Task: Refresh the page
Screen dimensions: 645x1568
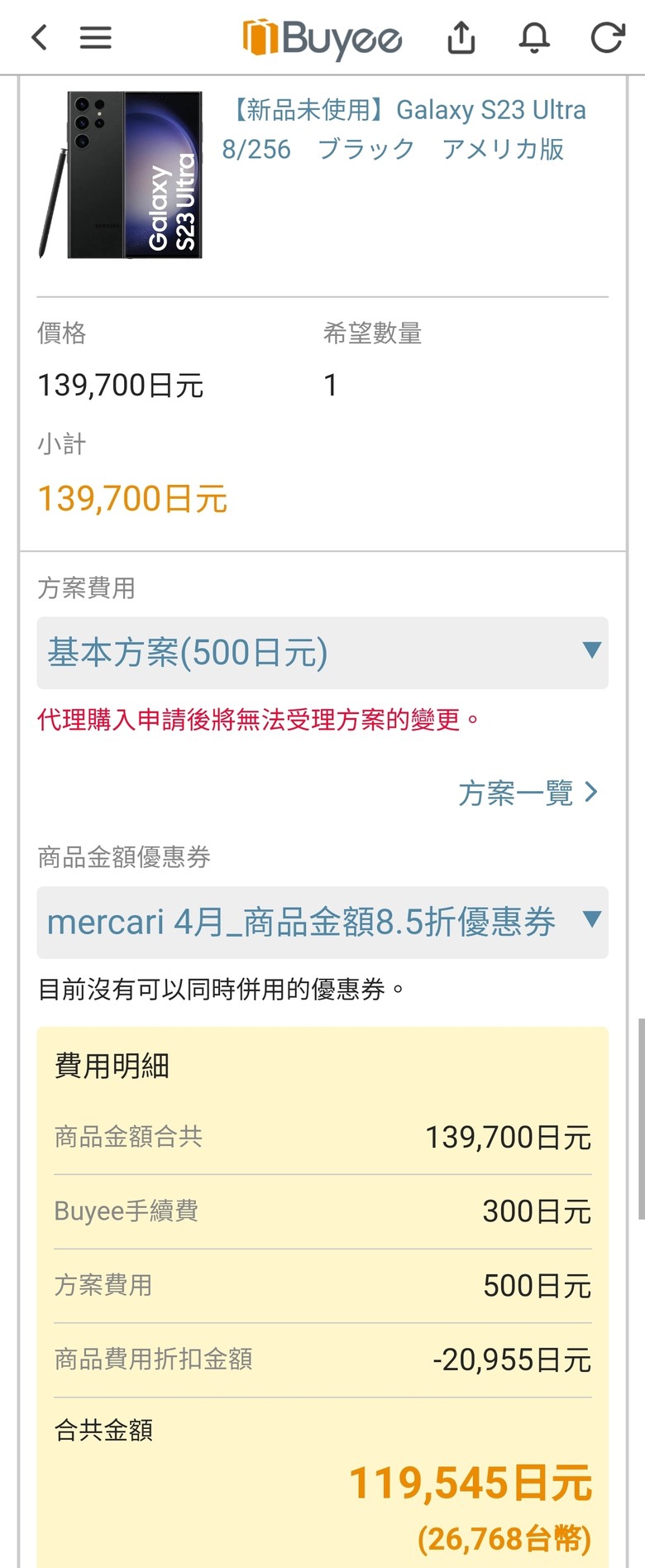Action: (x=606, y=37)
